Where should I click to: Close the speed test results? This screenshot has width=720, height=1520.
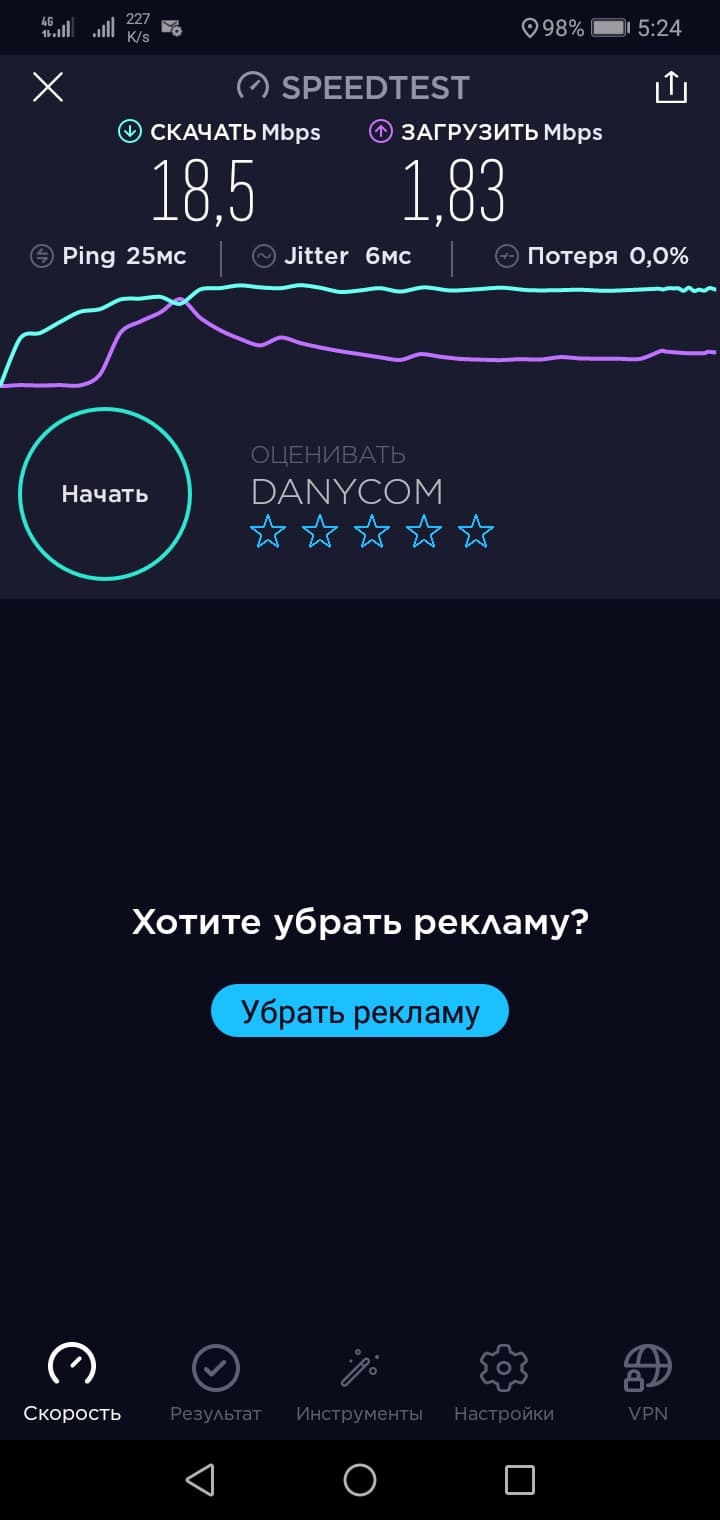(x=48, y=88)
